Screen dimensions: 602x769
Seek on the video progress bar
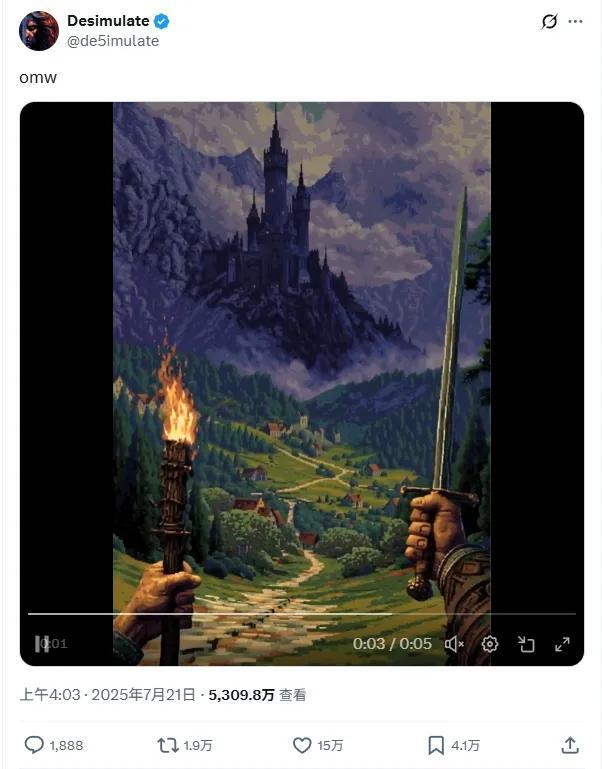[300, 614]
